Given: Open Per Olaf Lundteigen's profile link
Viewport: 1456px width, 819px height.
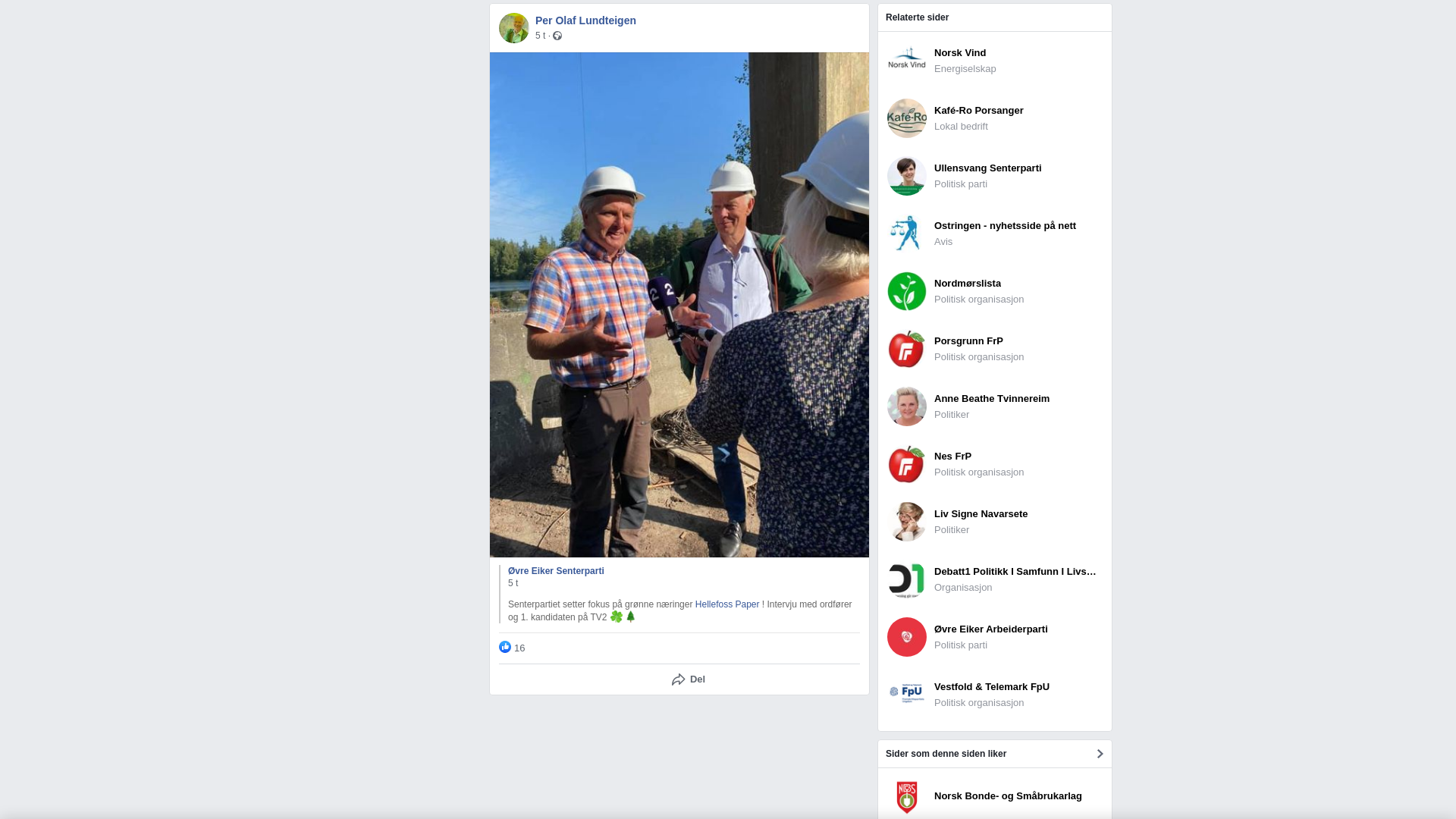Looking at the screenshot, I should coord(585,20).
